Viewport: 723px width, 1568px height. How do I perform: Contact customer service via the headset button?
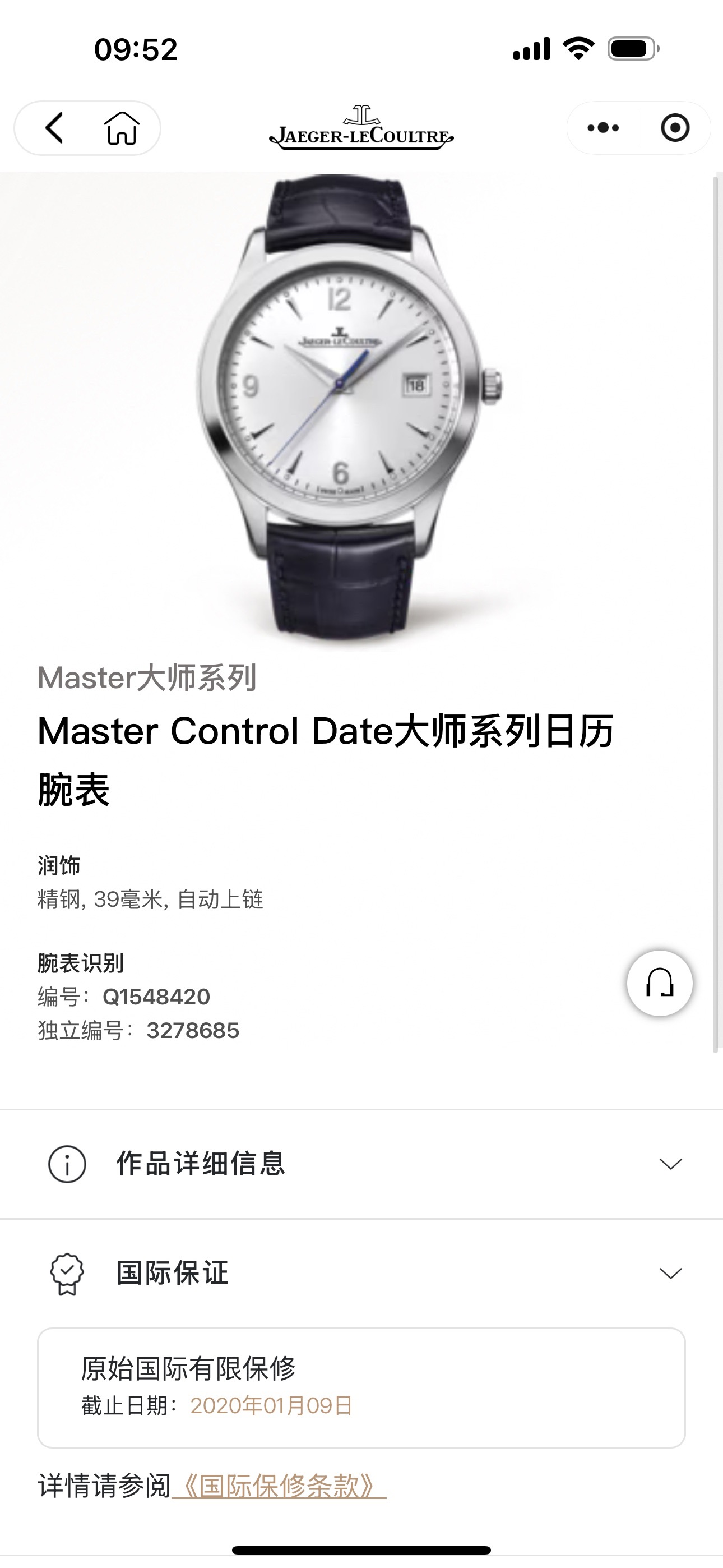click(660, 983)
